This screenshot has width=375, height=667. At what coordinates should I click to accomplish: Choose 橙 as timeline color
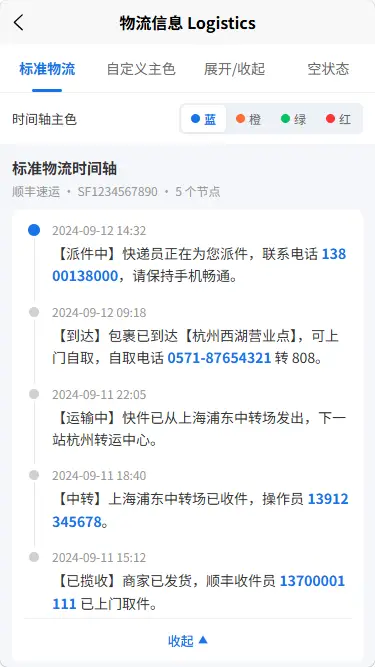pyautogui.click(x=249, y=119)
